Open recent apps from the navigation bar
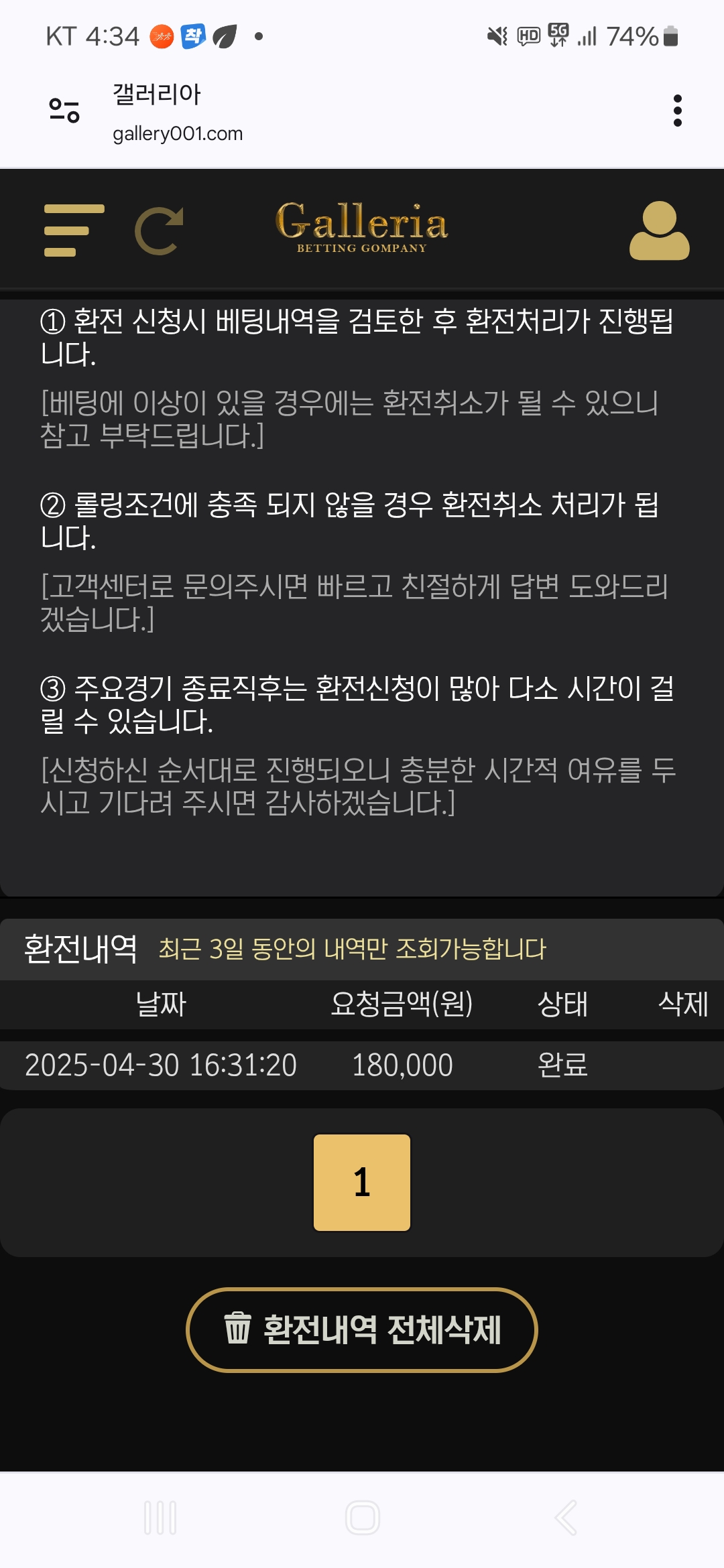This screenshot has width=724, height=1568. tap(160, 1518)
